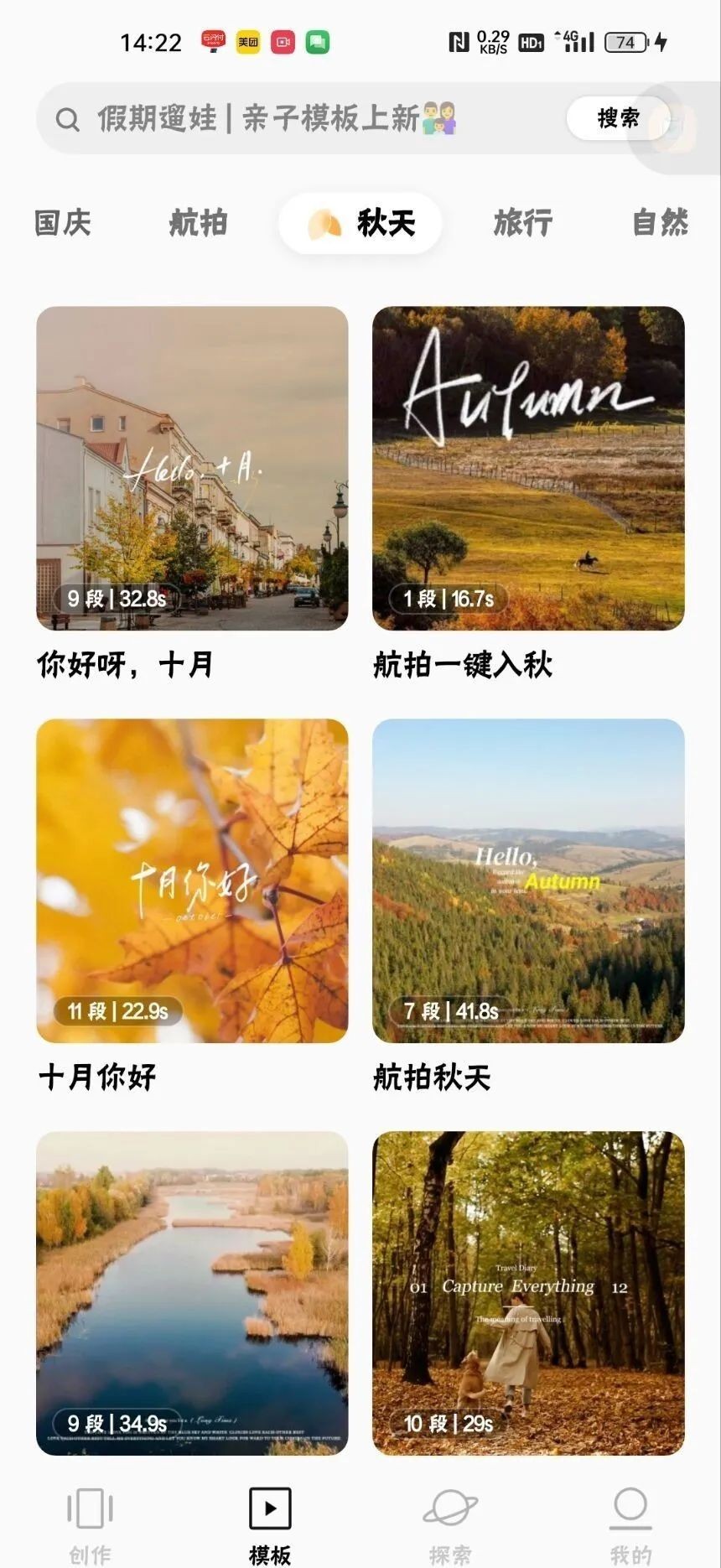
Task: Open the 10段 29s forest template
Action: (x=528, y=1293)
